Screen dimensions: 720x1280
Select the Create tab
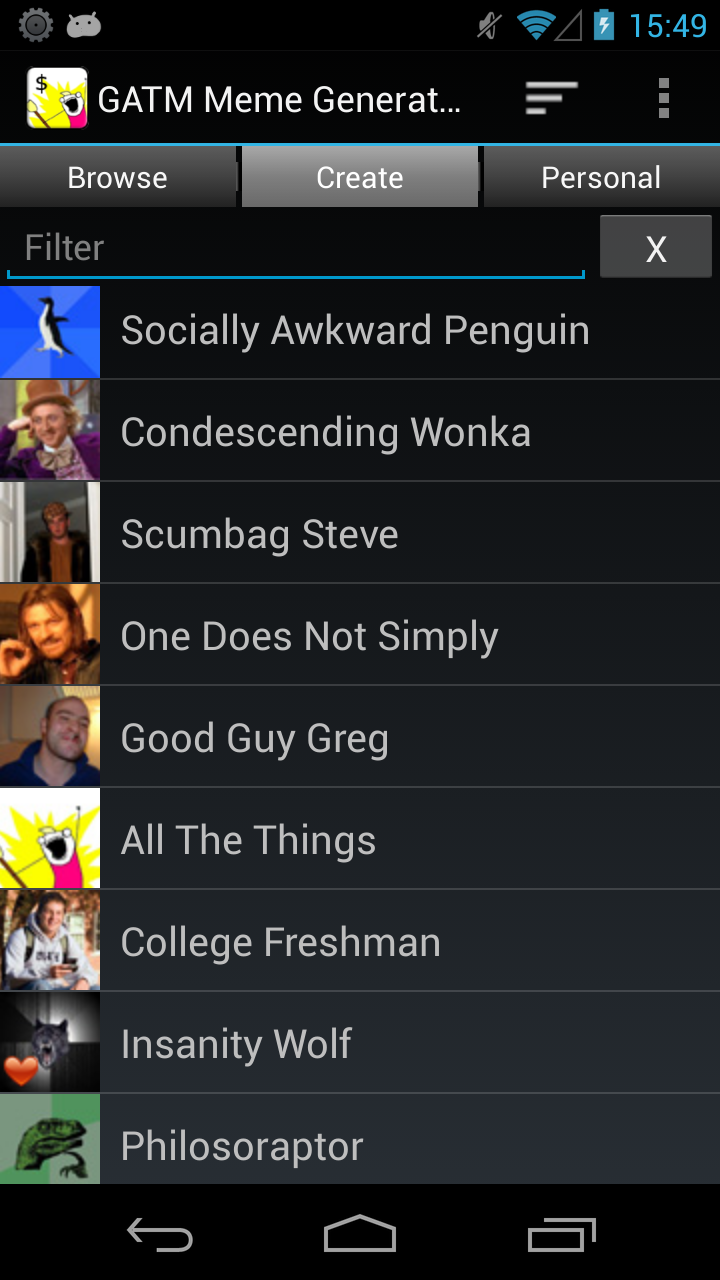coord(360,178)
